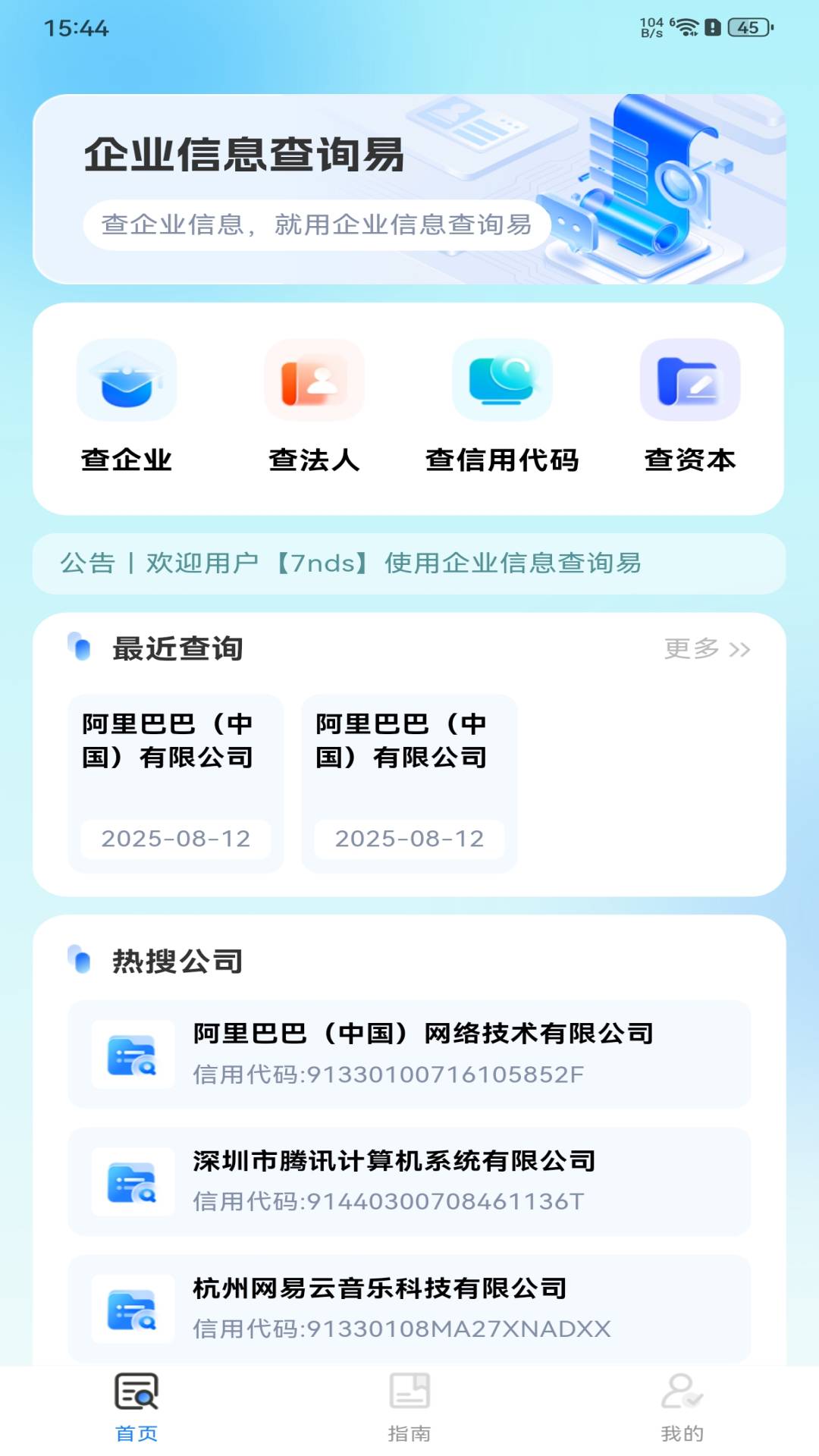Screen dimensions: 819x1456
Task: Open the 查法人 feature icon
Action: (x=314, y=381)
